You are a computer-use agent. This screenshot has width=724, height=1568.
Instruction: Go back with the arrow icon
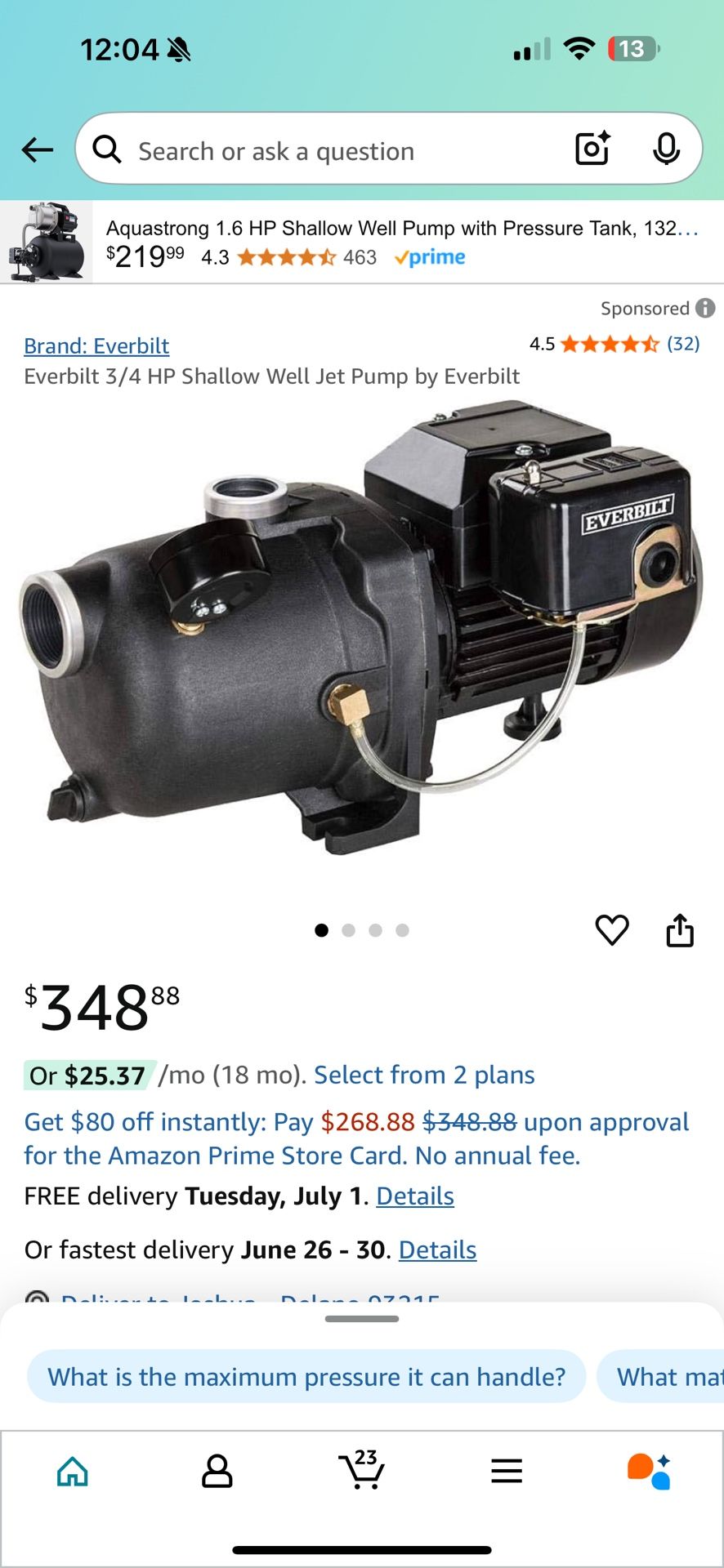coord(38,149)
